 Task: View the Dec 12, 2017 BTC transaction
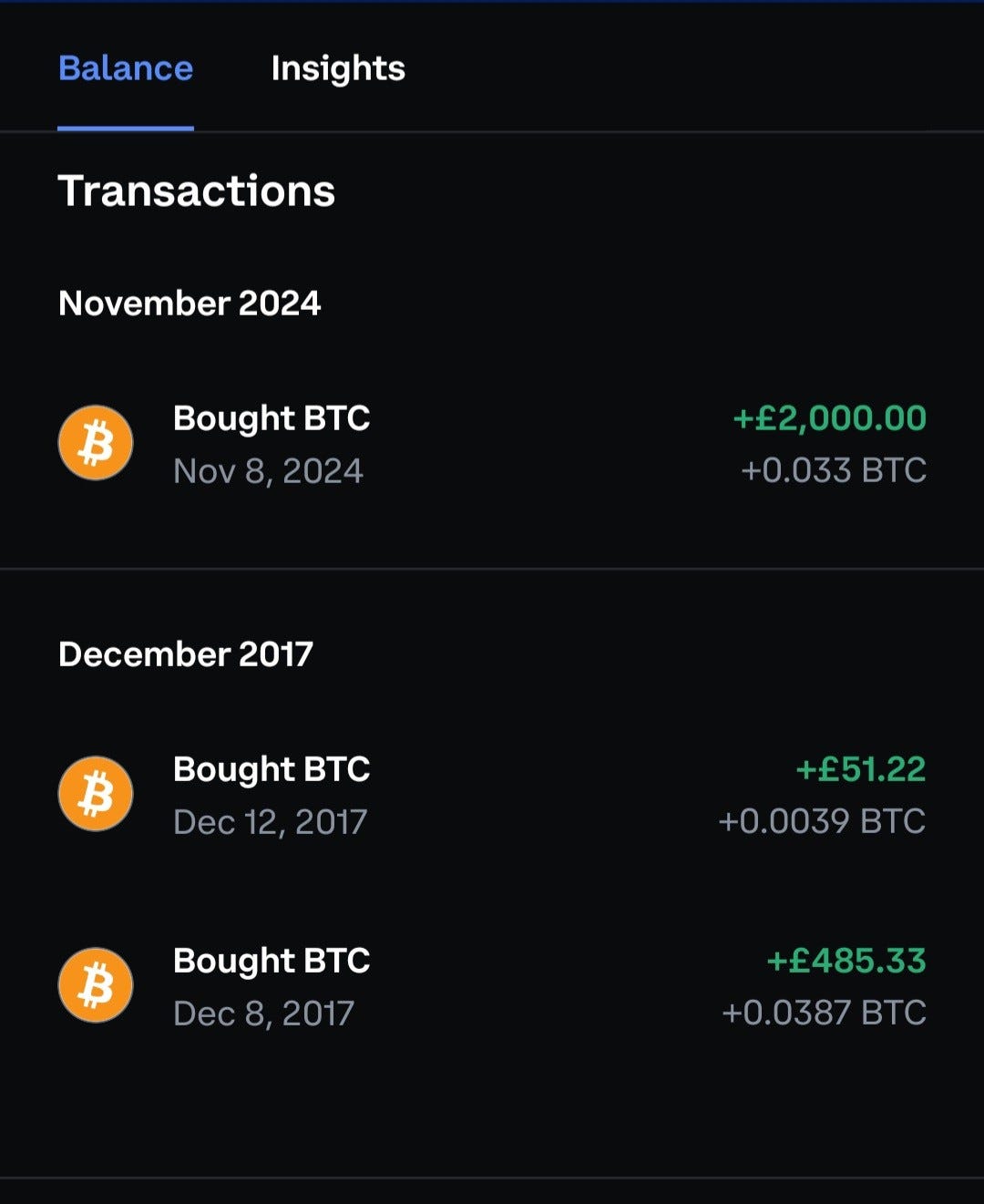(492, 795)
